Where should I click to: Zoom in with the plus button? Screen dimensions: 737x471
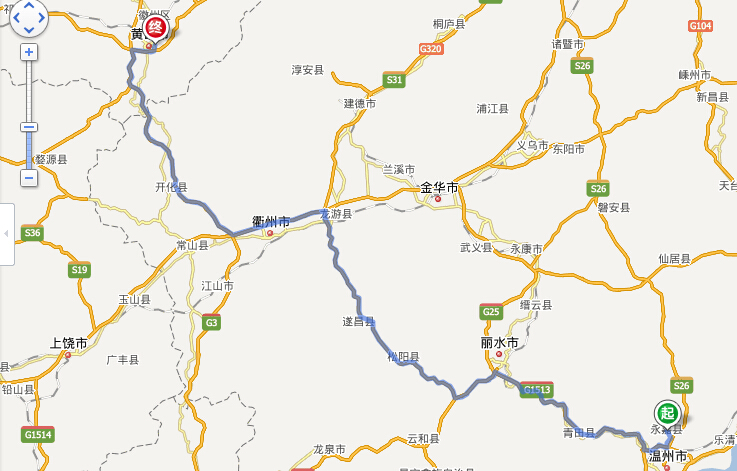click(x=29, y=52)
